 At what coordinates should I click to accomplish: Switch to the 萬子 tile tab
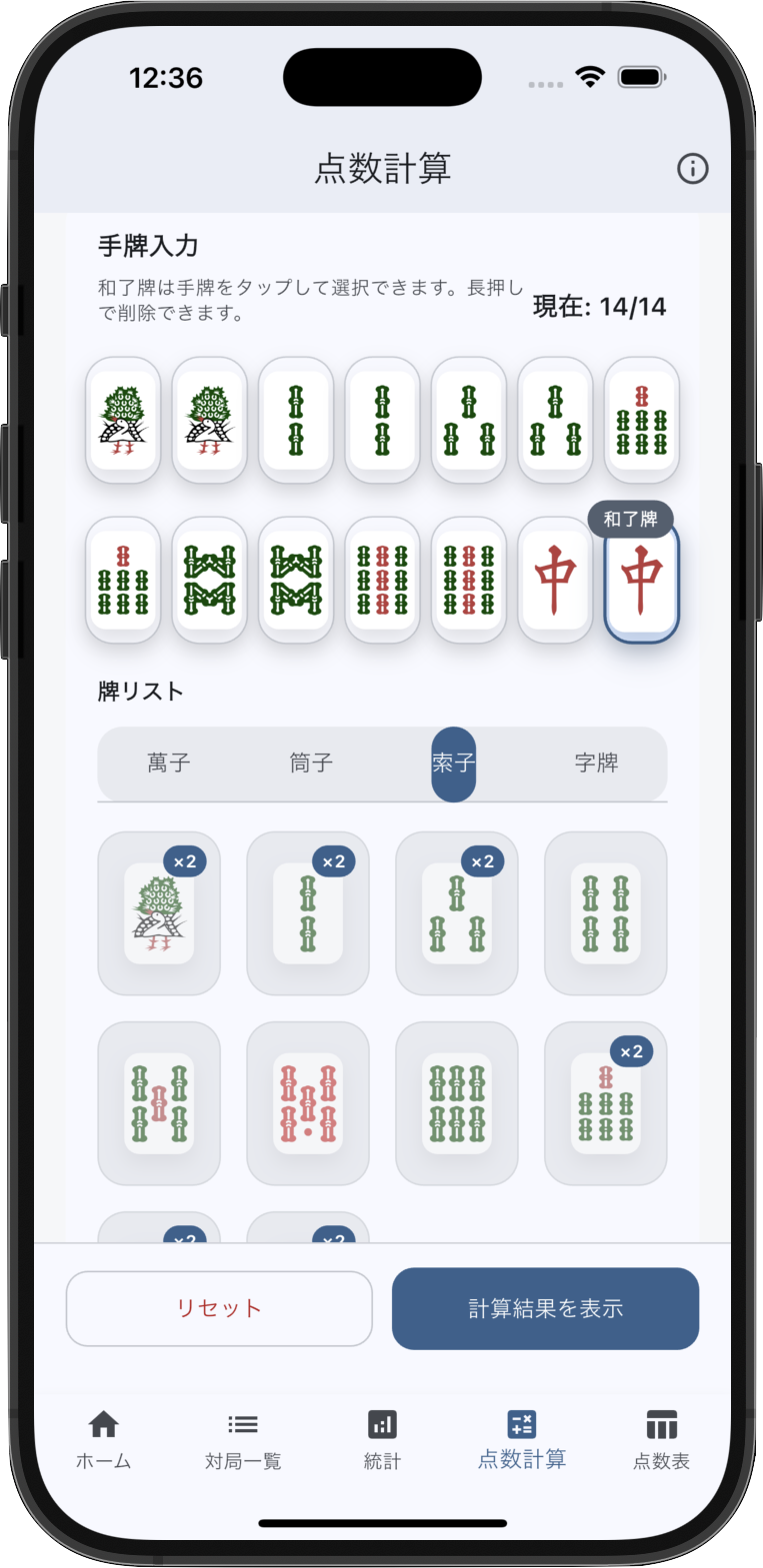point(169,764)
